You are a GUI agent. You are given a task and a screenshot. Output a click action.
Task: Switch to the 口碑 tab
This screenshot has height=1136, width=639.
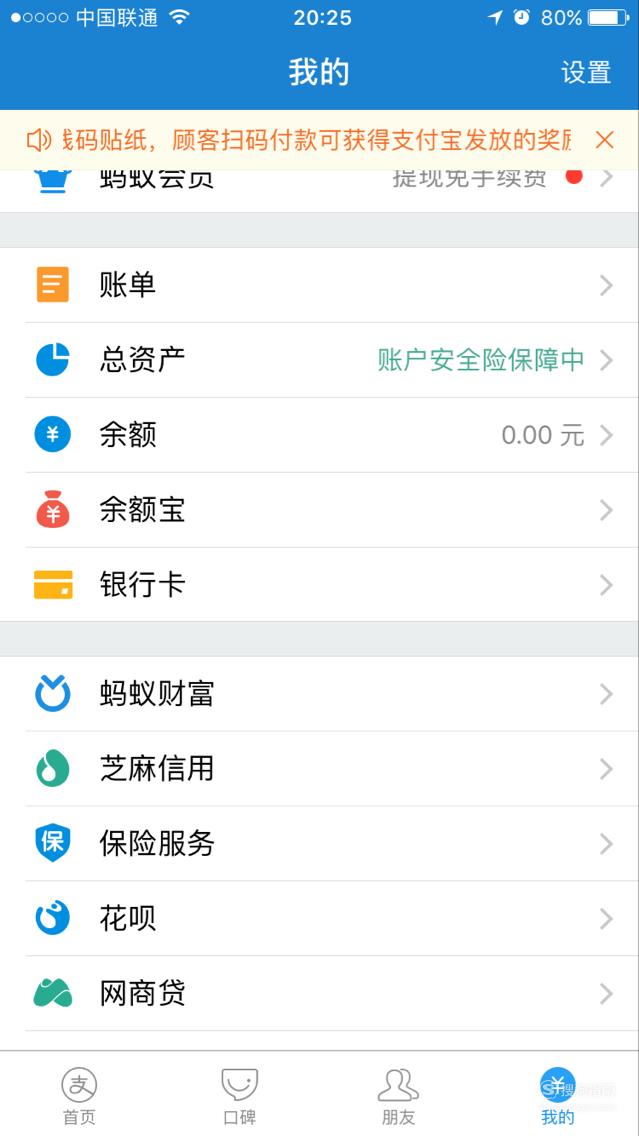click(x=240, y=1095)
